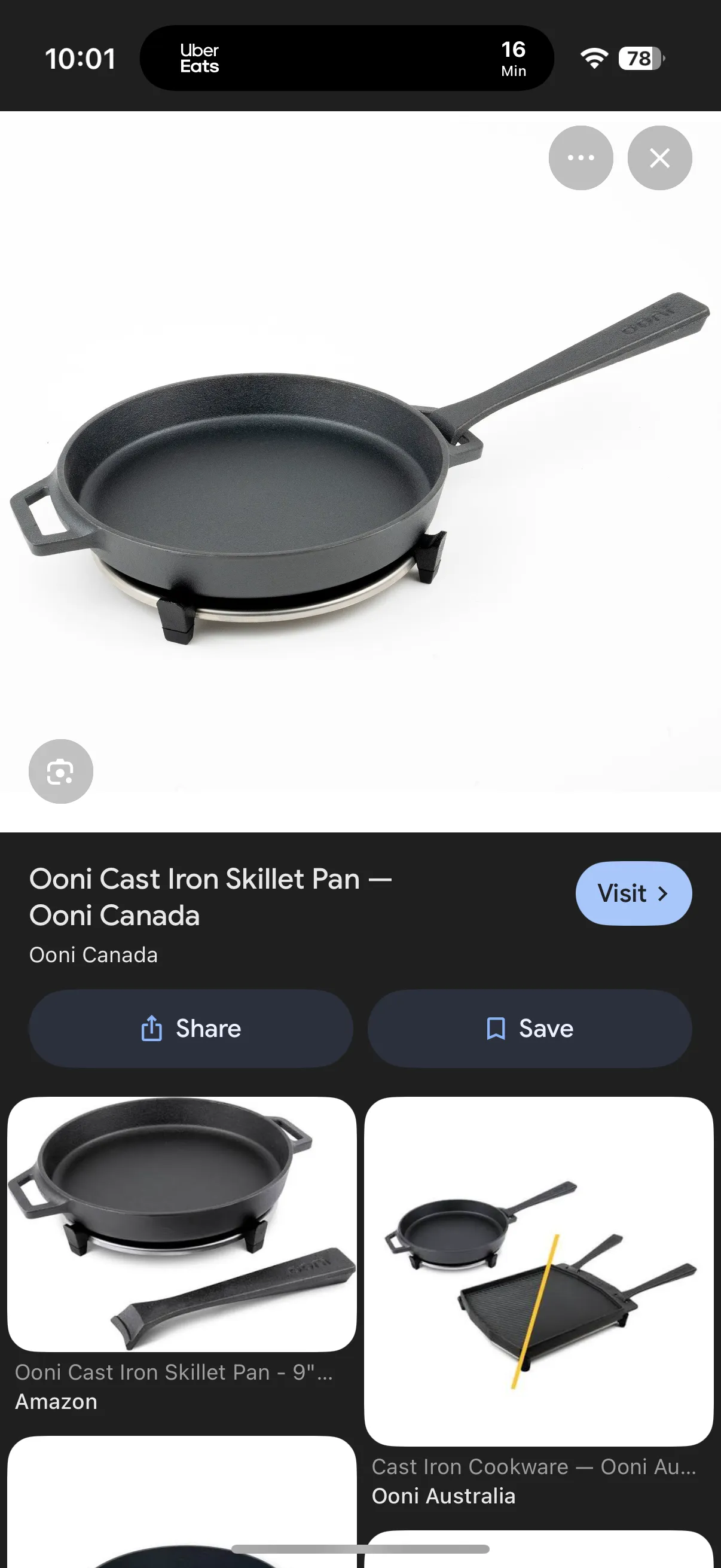
Task: Save this image to collections
Action: pyautogui.click(x=529, y=1028)
